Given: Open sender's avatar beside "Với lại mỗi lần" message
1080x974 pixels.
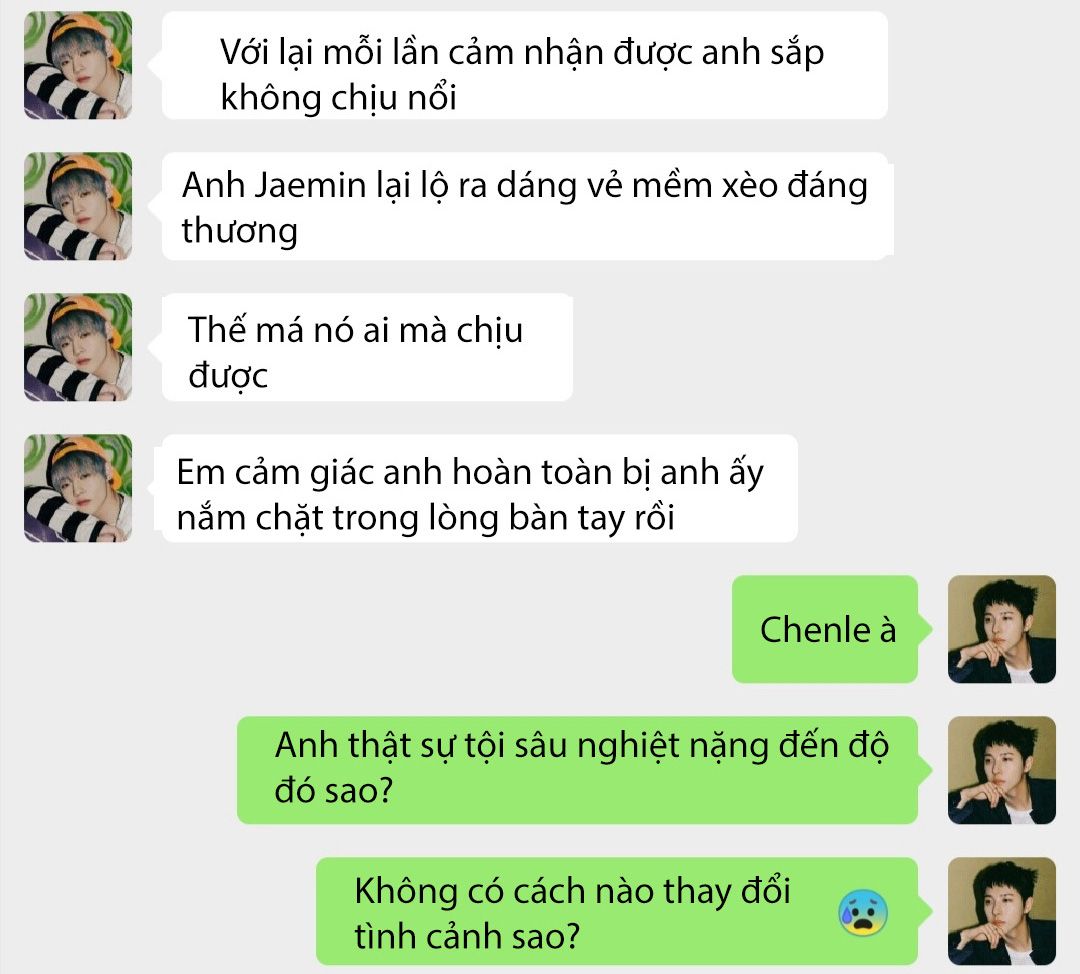Looking at the screenshot, I should tap(78, 65).
